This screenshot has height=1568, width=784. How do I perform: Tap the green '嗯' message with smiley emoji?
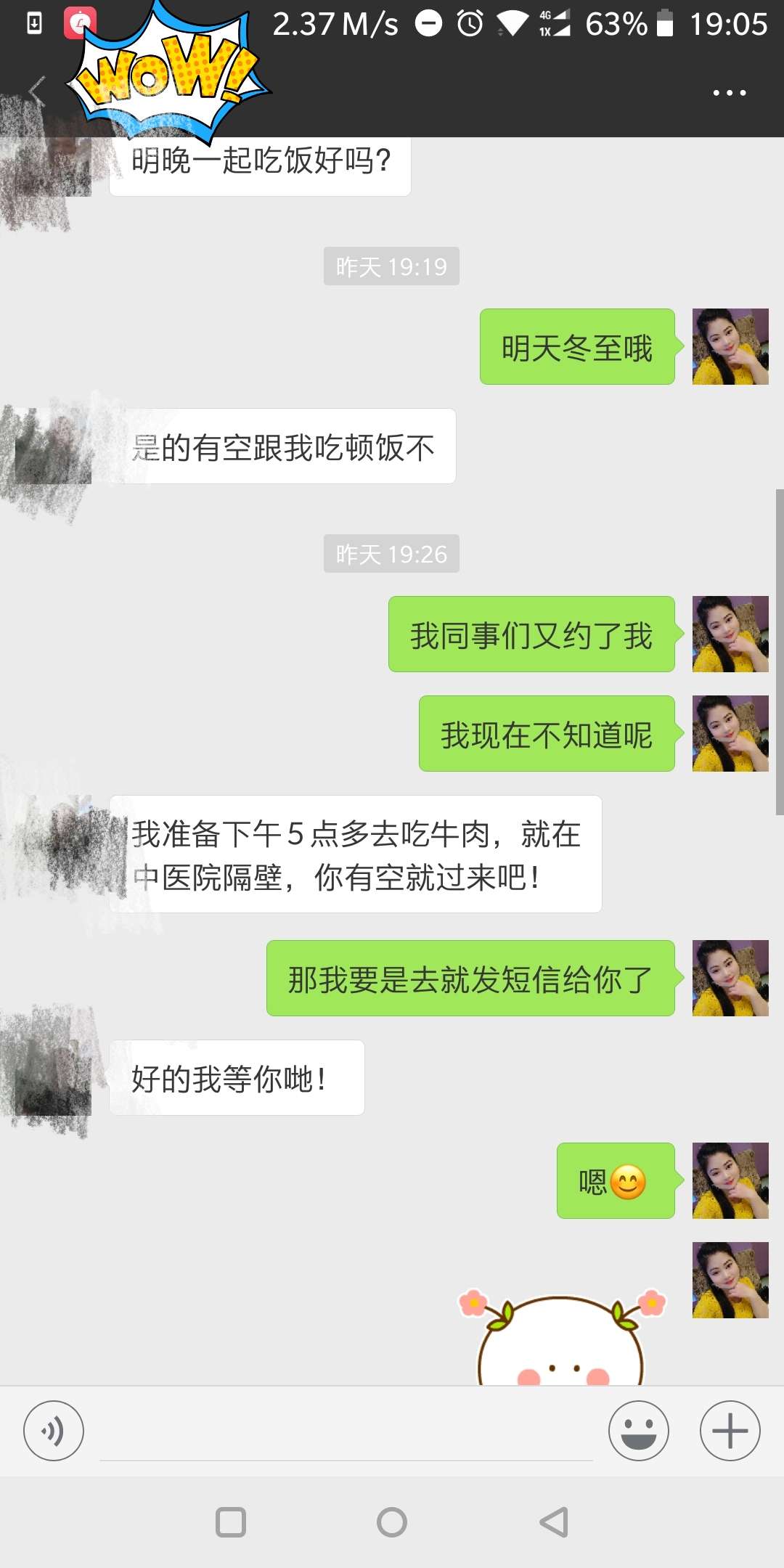point(616,1177)
